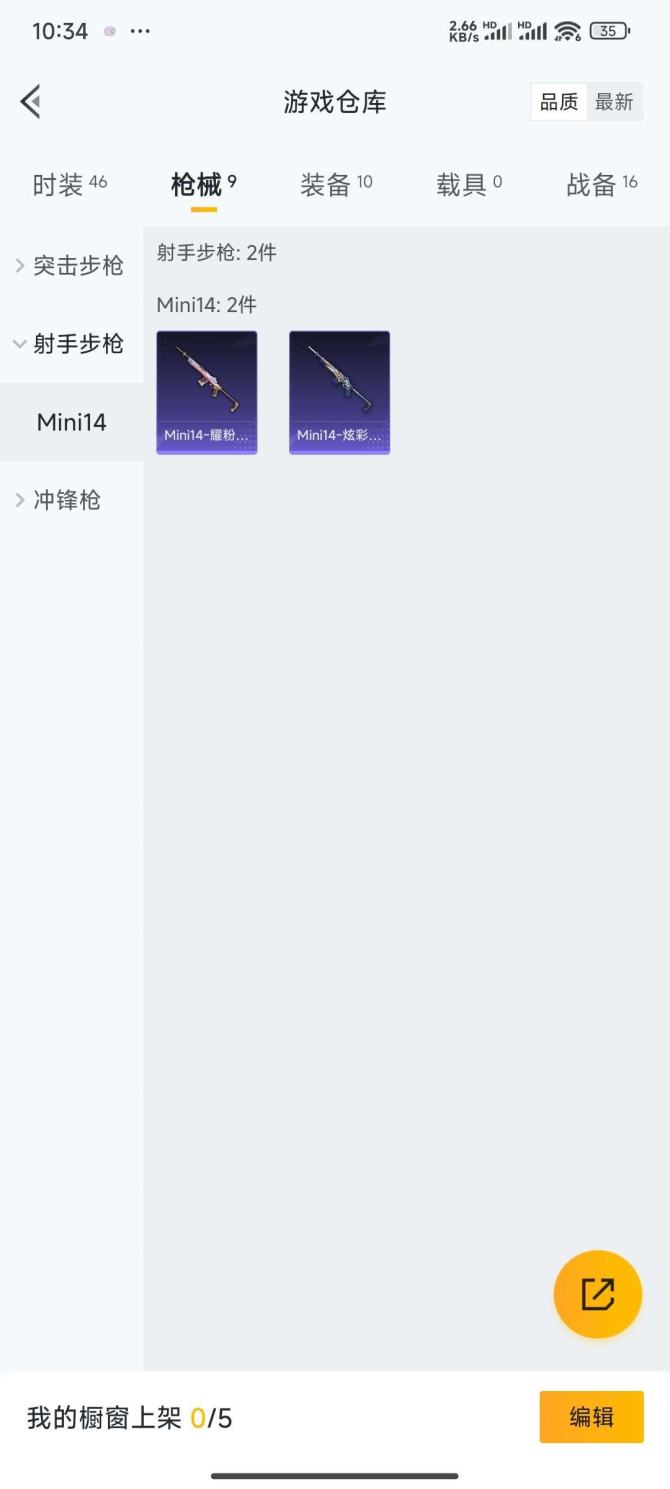The height and width of the screenshot is (1489, 670).
Task: Tap the 编辑 button
Action: coord(591,1416)
